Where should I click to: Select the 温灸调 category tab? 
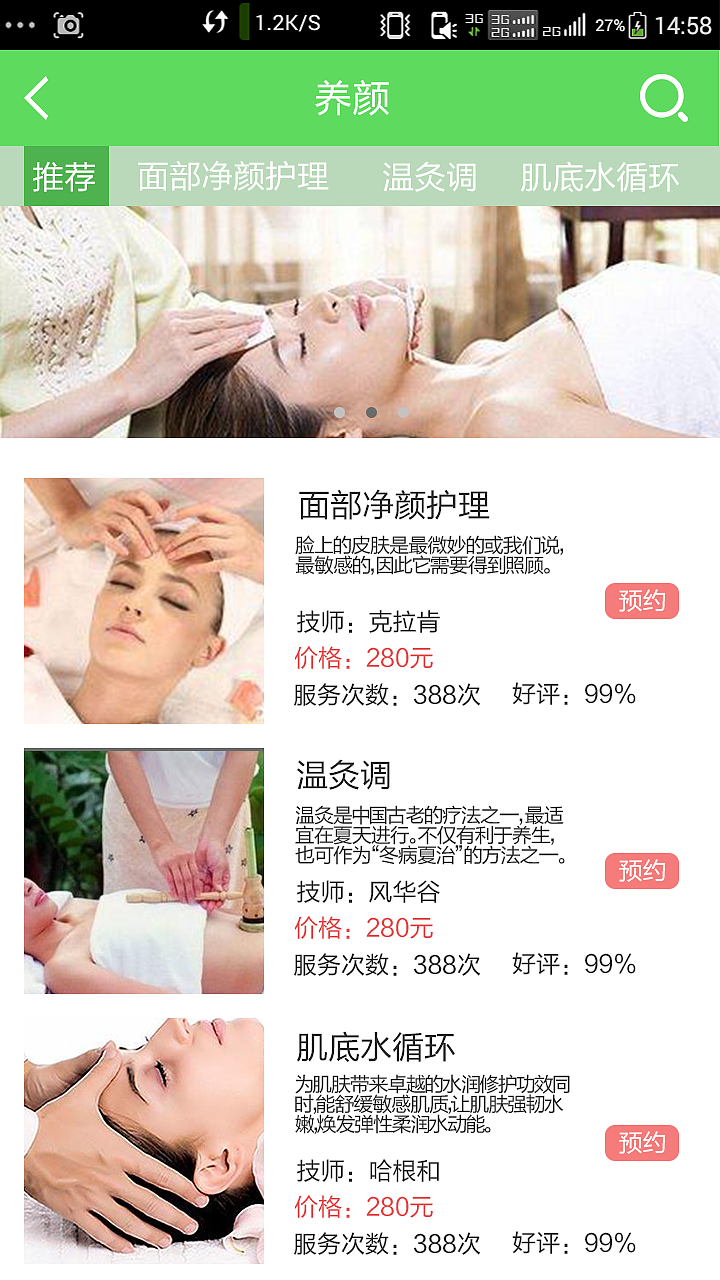point(428,176)
